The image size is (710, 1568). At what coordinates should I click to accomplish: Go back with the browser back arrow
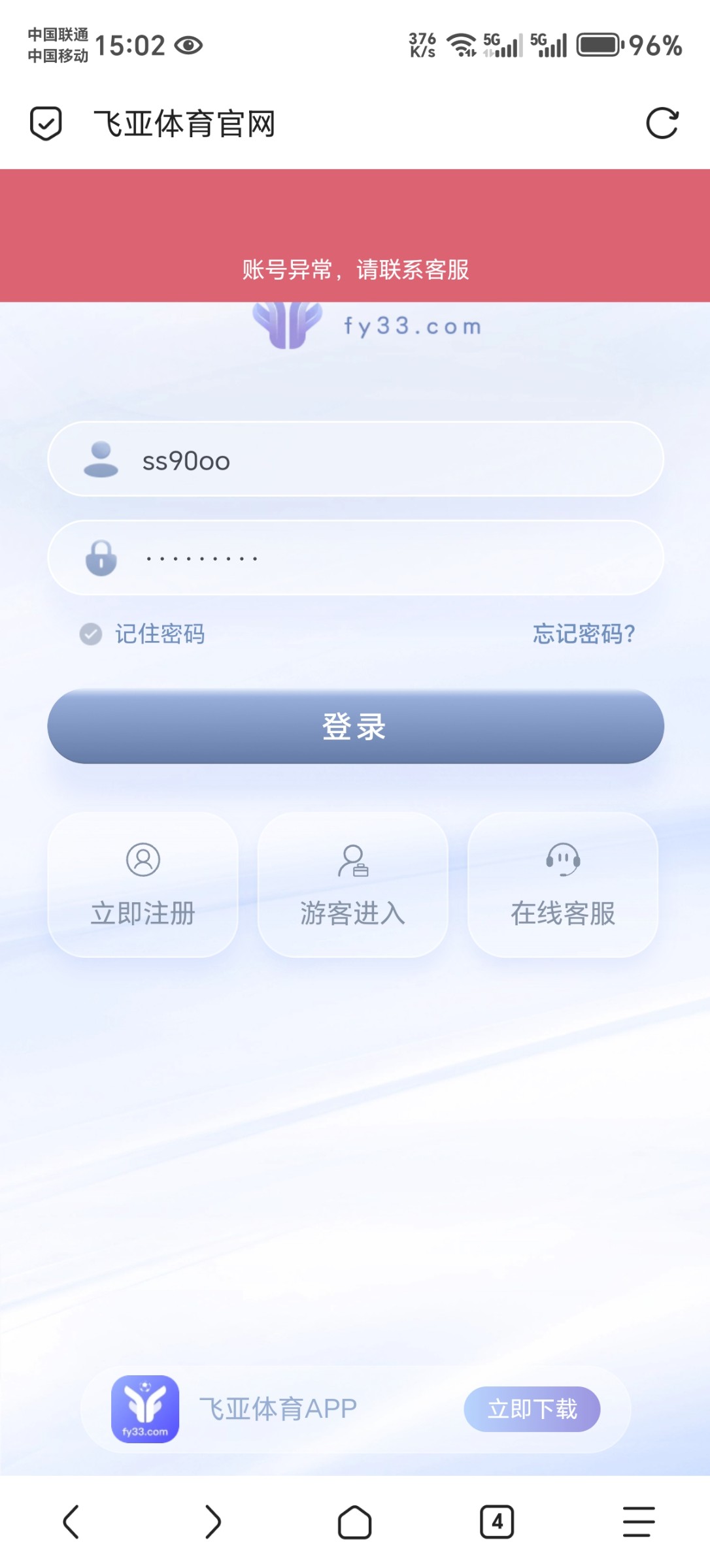(71, 1522)
